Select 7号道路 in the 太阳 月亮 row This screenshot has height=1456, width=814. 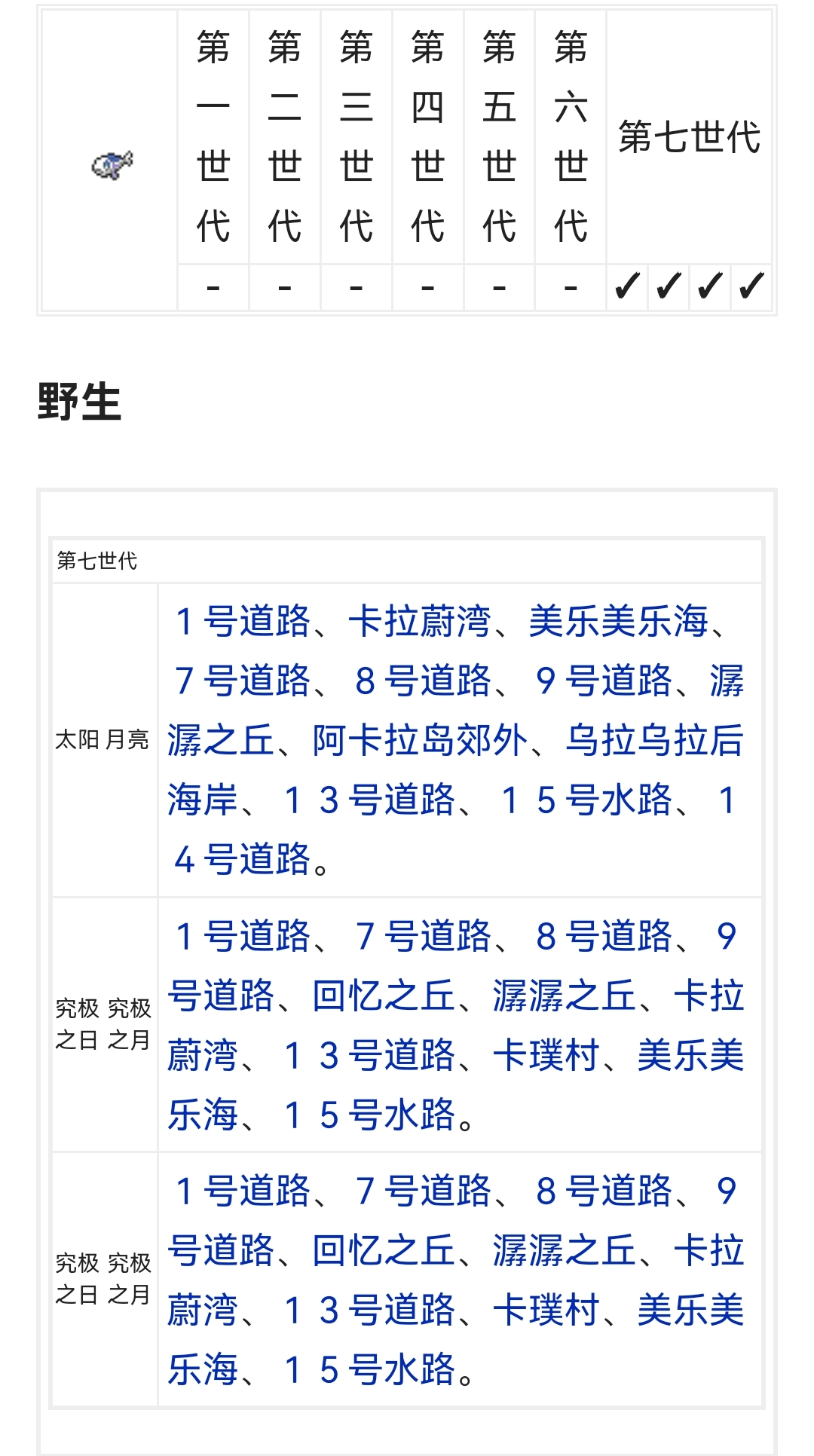(242, 681)
